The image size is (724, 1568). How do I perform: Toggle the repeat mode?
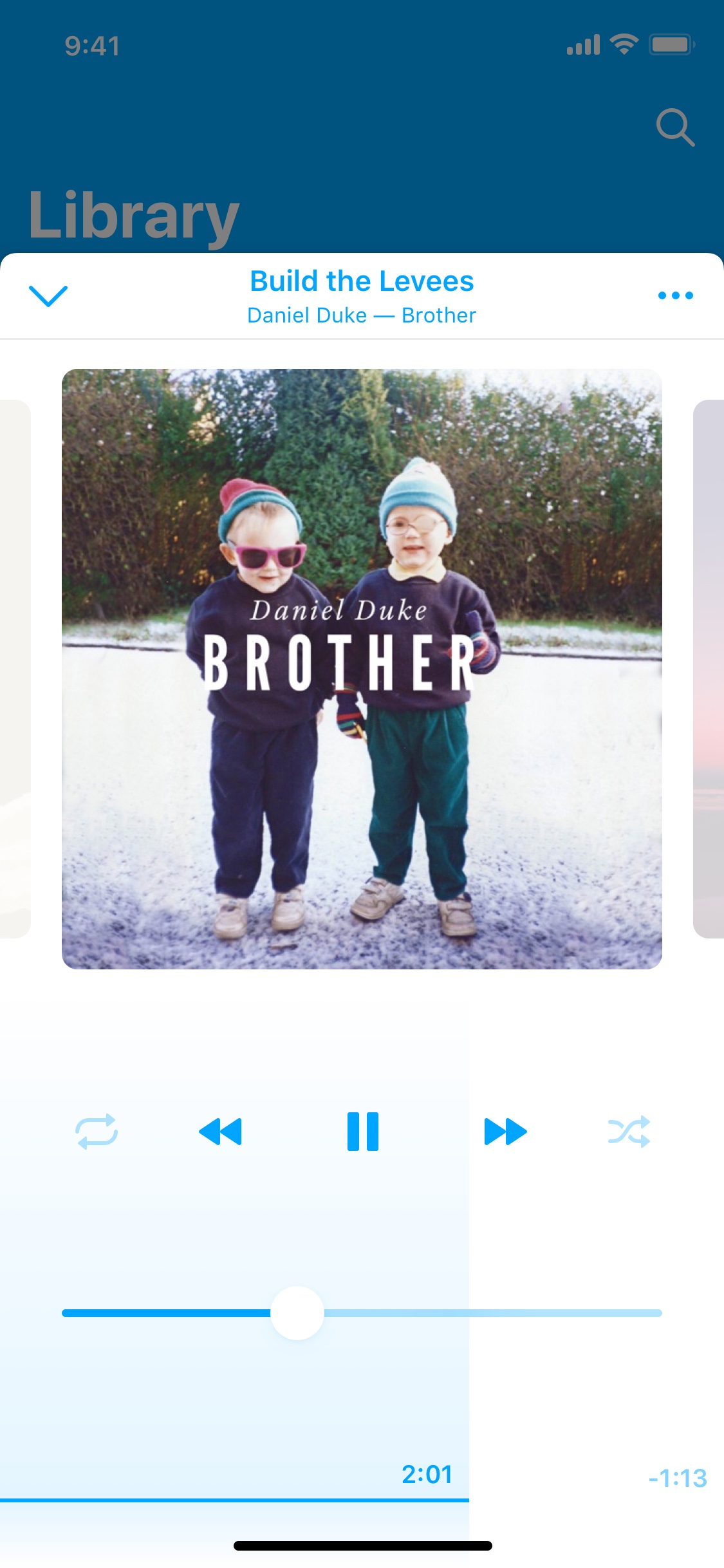(97, 1132)
